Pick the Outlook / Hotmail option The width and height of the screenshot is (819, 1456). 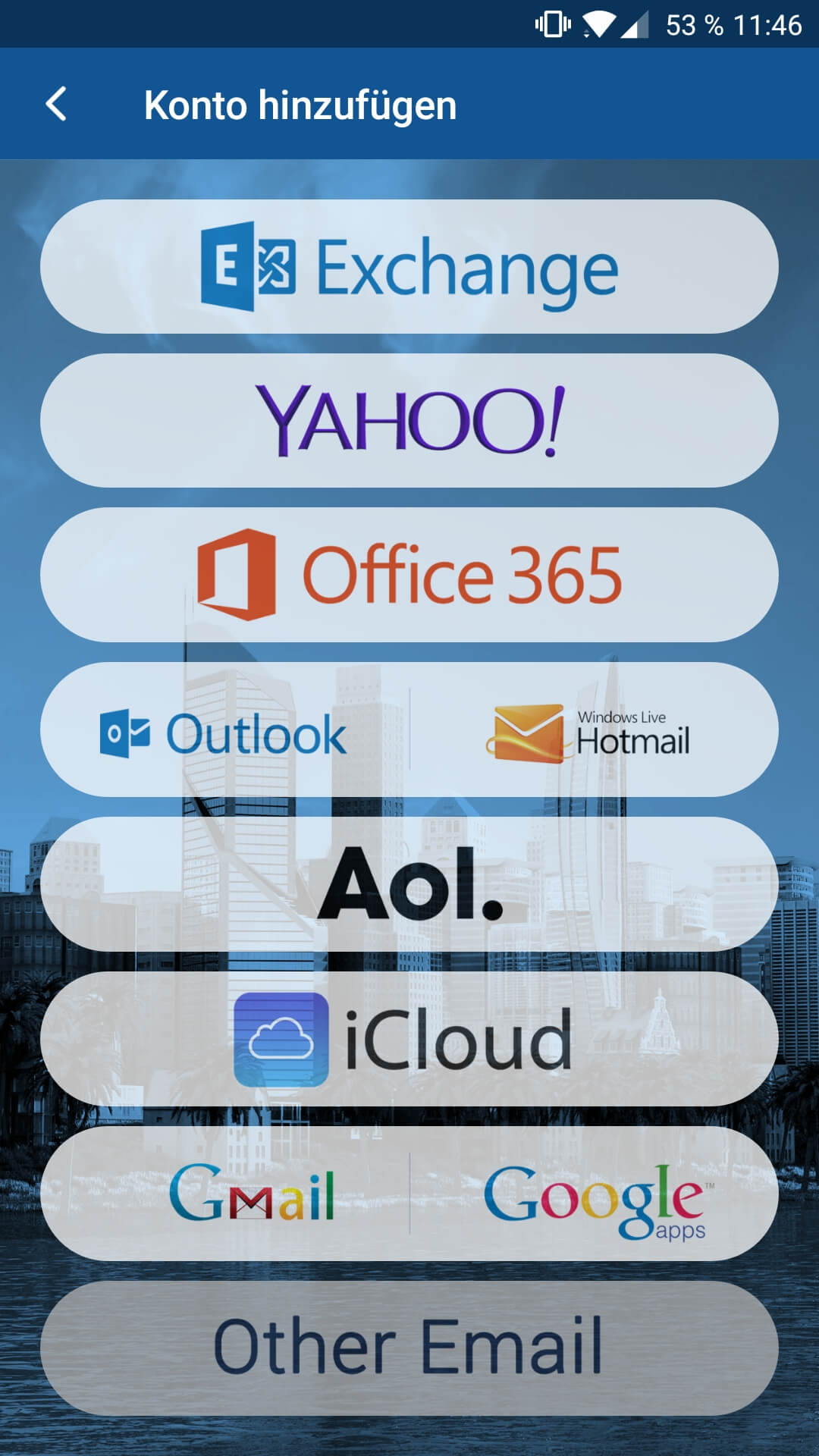tap(409, 730)
